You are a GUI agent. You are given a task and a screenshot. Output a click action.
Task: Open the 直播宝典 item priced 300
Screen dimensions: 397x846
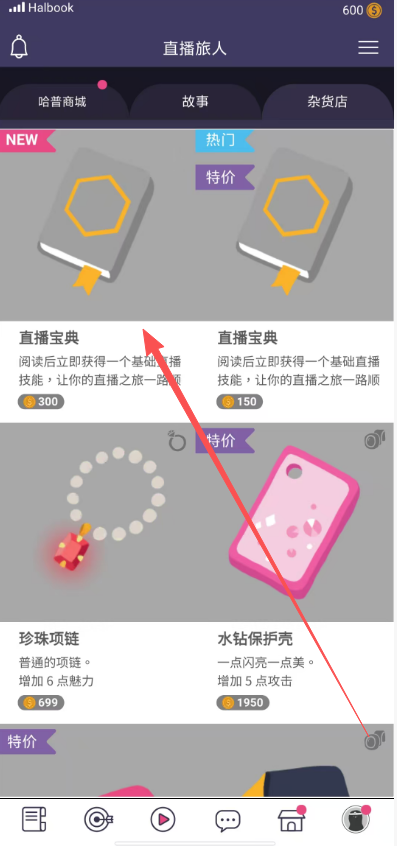(x=98, y=276)
